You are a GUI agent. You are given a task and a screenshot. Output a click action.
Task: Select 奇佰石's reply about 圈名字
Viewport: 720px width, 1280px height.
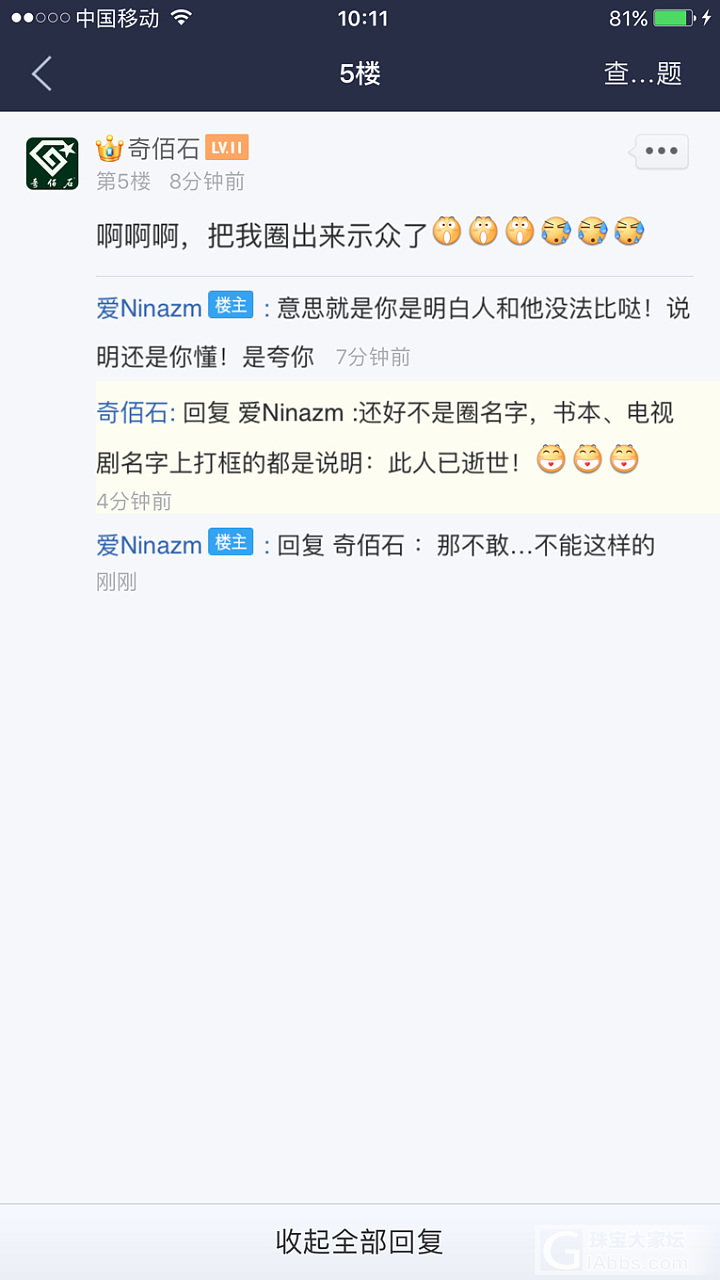click(x=400, y=438)
